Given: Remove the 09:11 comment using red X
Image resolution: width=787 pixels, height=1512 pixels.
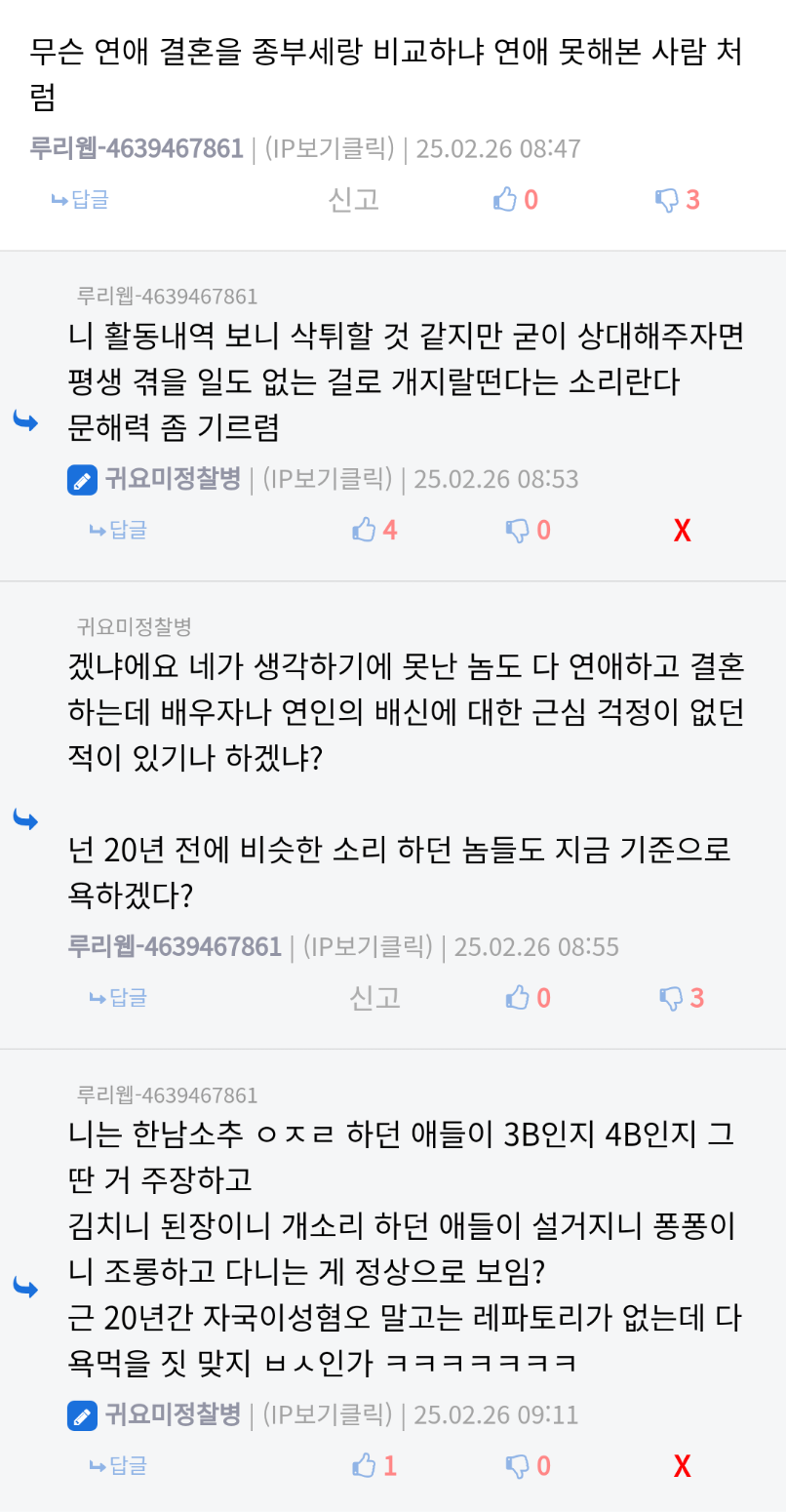Looking at the screenshot, I should pyautogui.click(x=683, y=1466).
